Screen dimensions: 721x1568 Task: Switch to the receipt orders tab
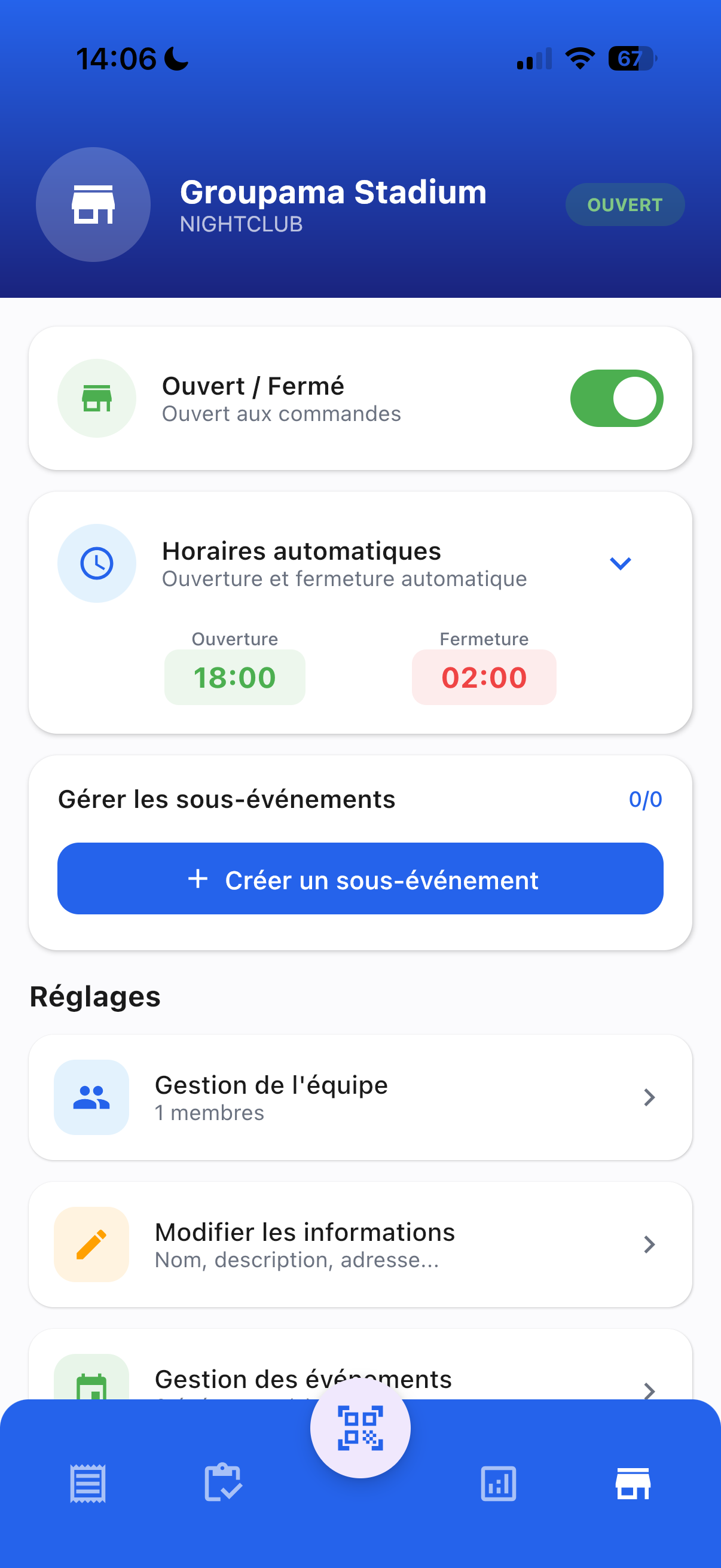[x=88, y=1484]
